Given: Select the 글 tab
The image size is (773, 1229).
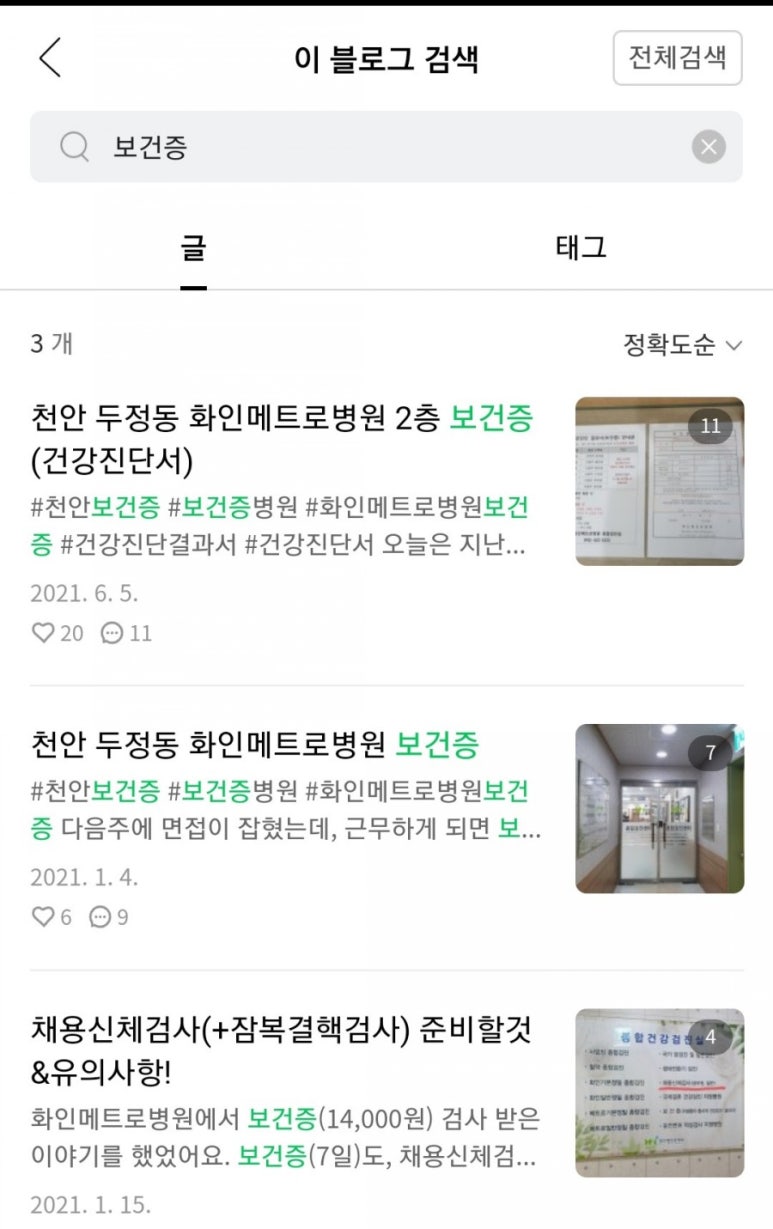Looking at the screenshot, I should pos(193,248).
